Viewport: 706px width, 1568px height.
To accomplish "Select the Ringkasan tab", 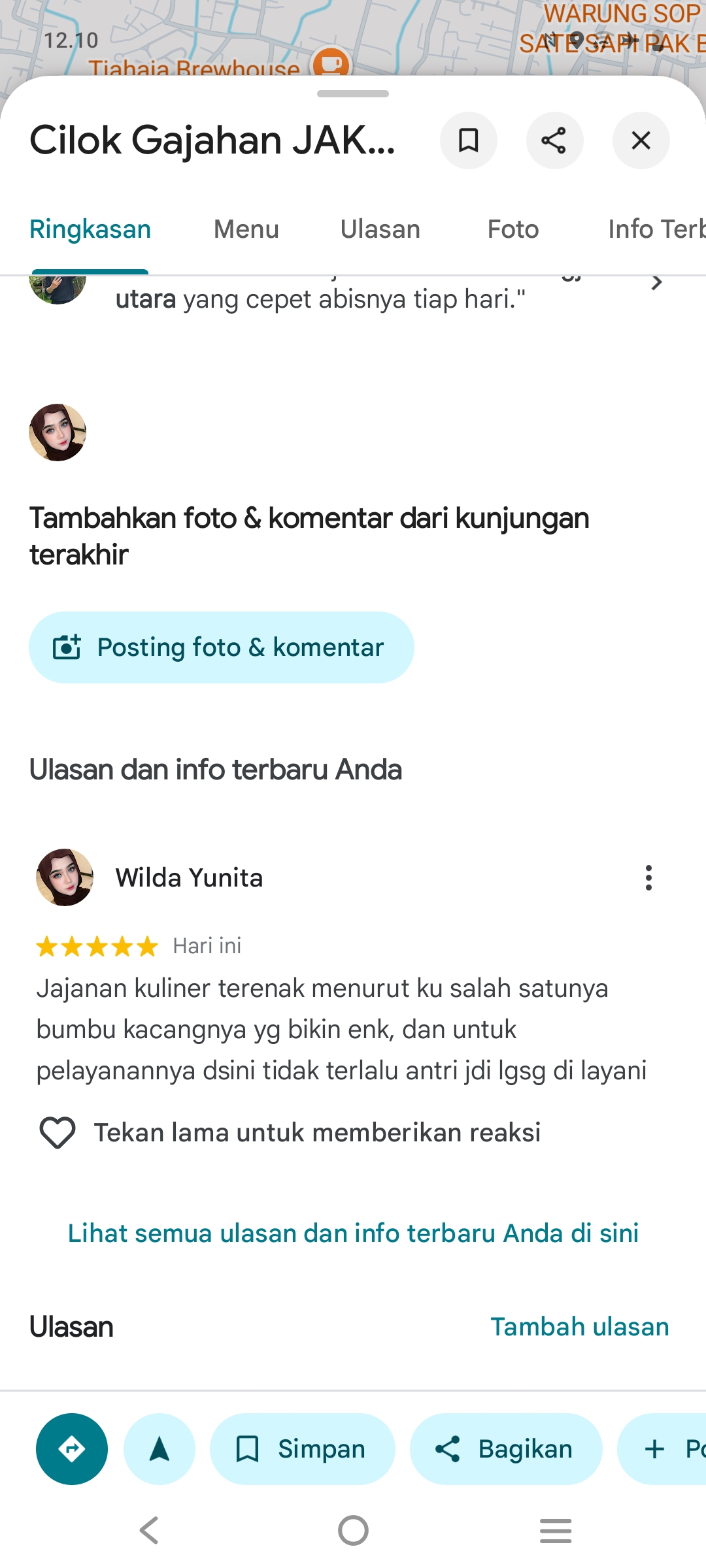I will [x=90, y=229].
